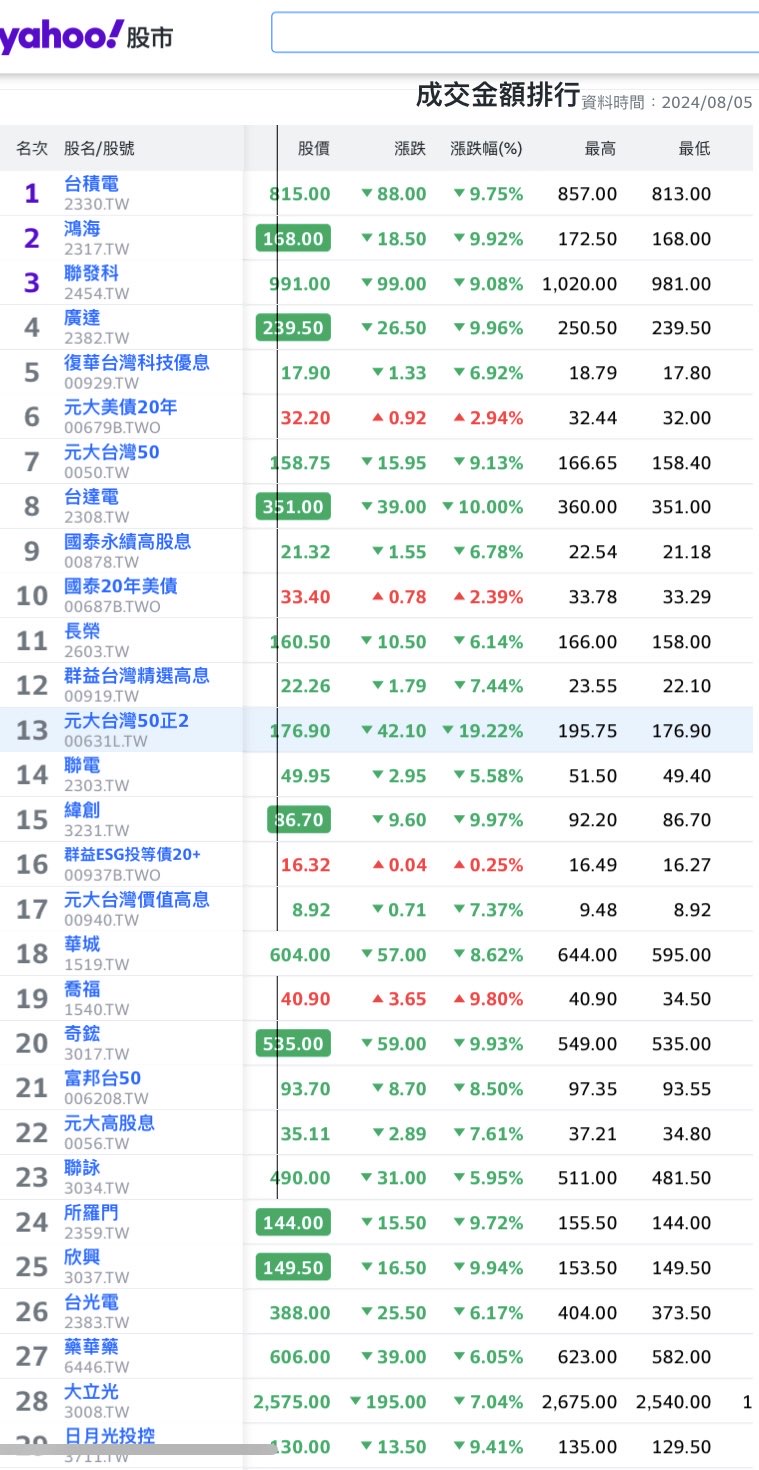Open 廣達 2382.TW page
759x1470 pixels.
coord(82,318)
